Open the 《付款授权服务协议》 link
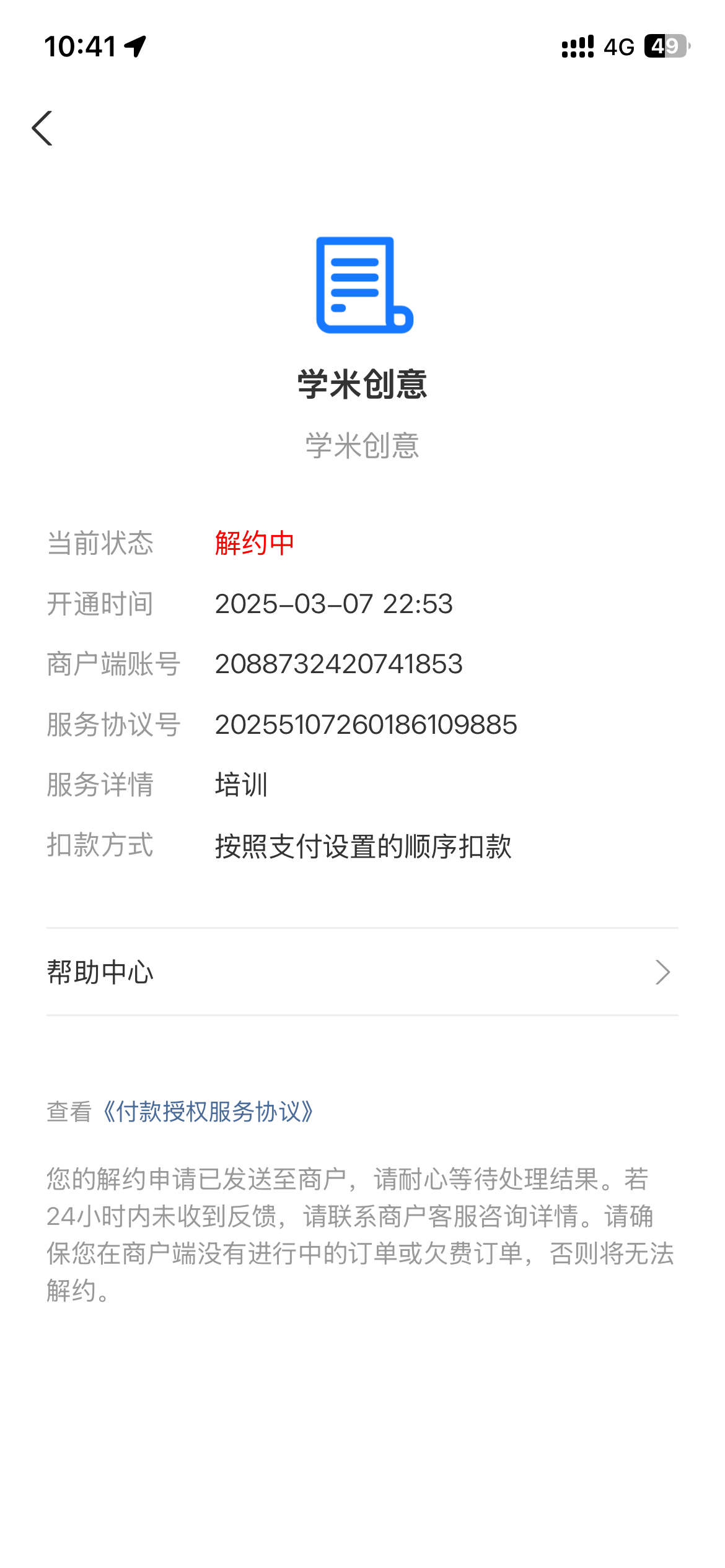Viewport: 725px width, 1568px height. coord(208,1112)
